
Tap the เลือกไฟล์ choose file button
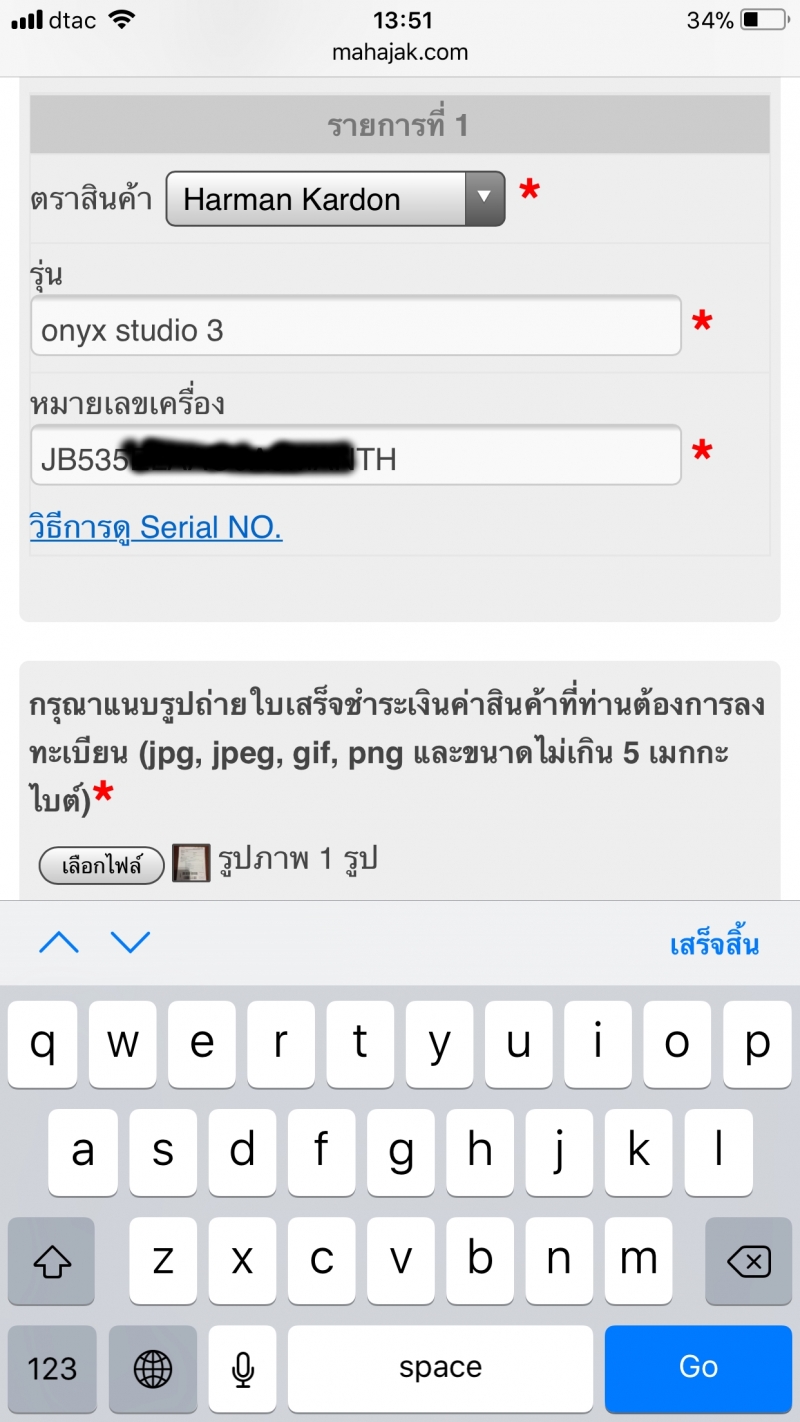pos(101,866)
